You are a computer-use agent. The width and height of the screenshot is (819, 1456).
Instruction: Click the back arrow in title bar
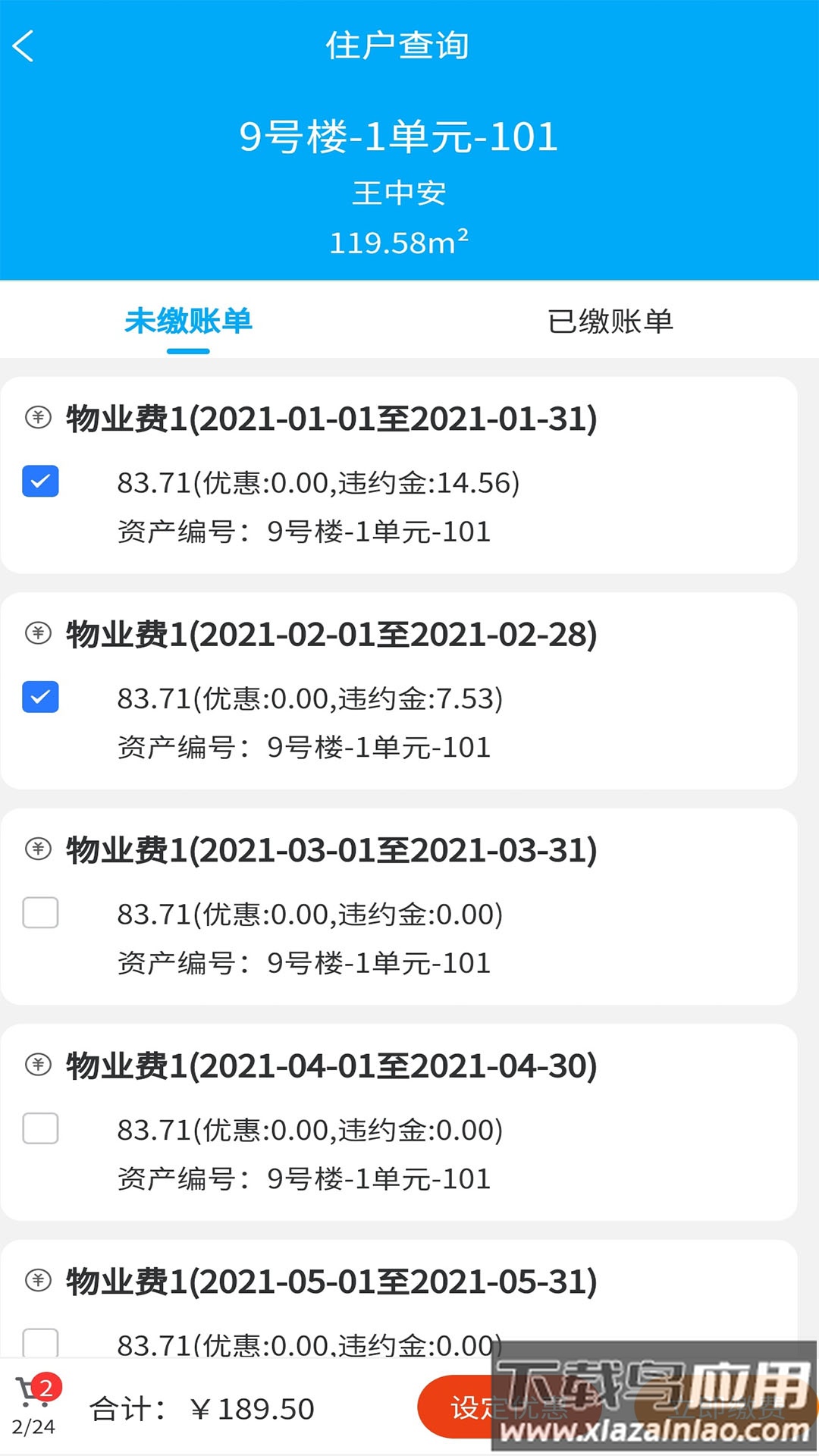coord(24,45)
